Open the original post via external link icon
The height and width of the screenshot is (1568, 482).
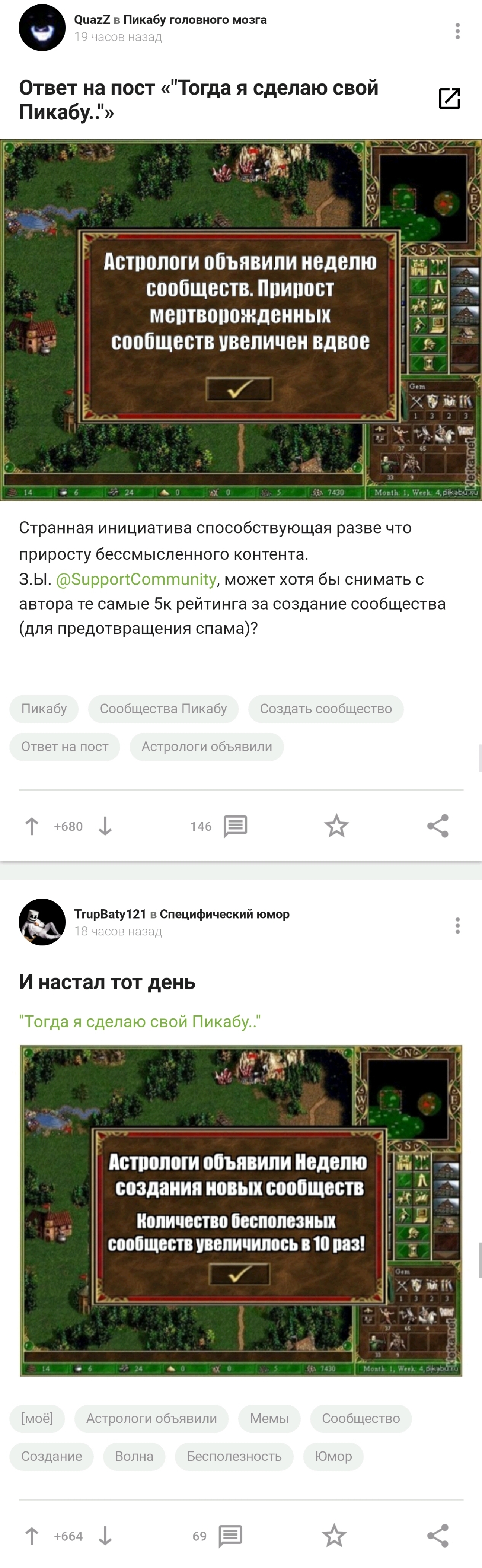point(449,99)
